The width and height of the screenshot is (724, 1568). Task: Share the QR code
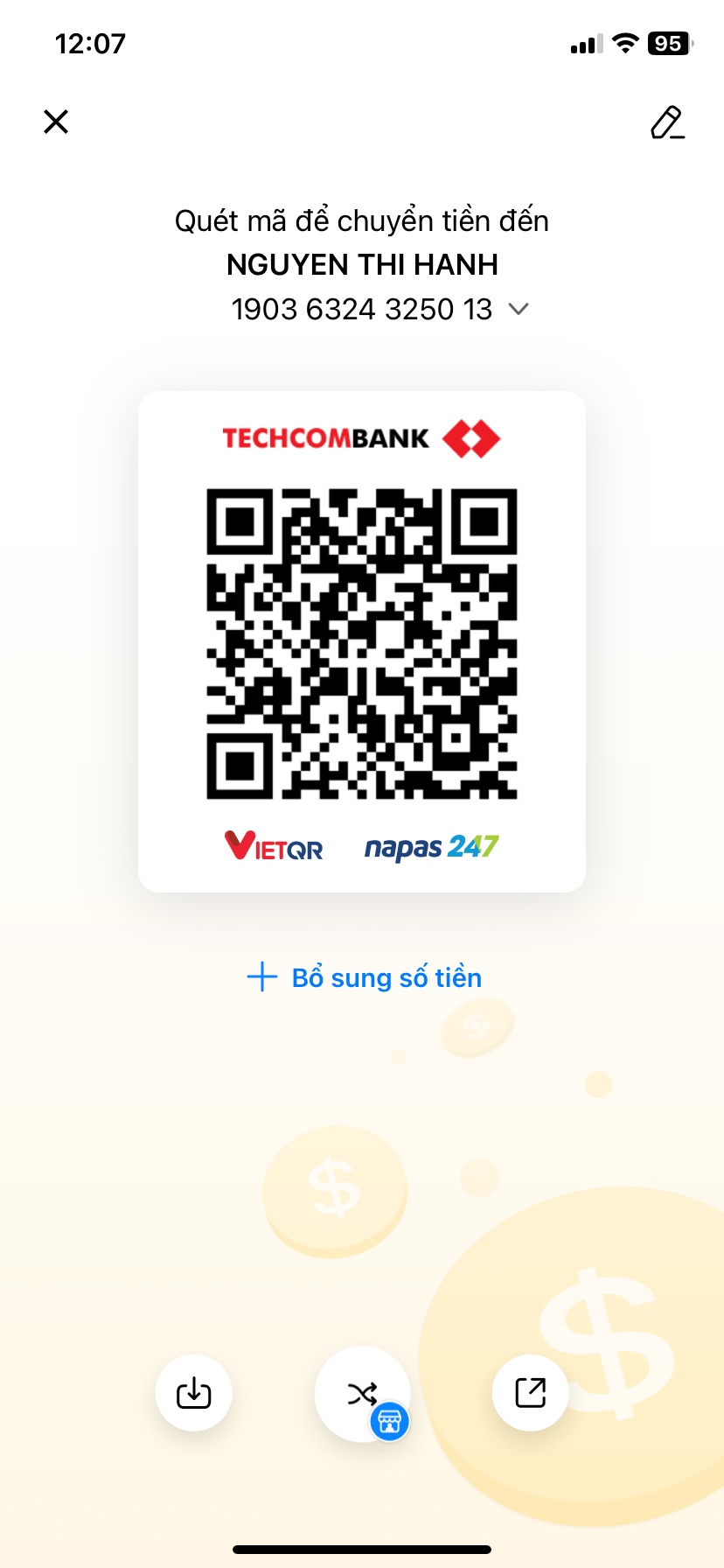point(530,1392)
